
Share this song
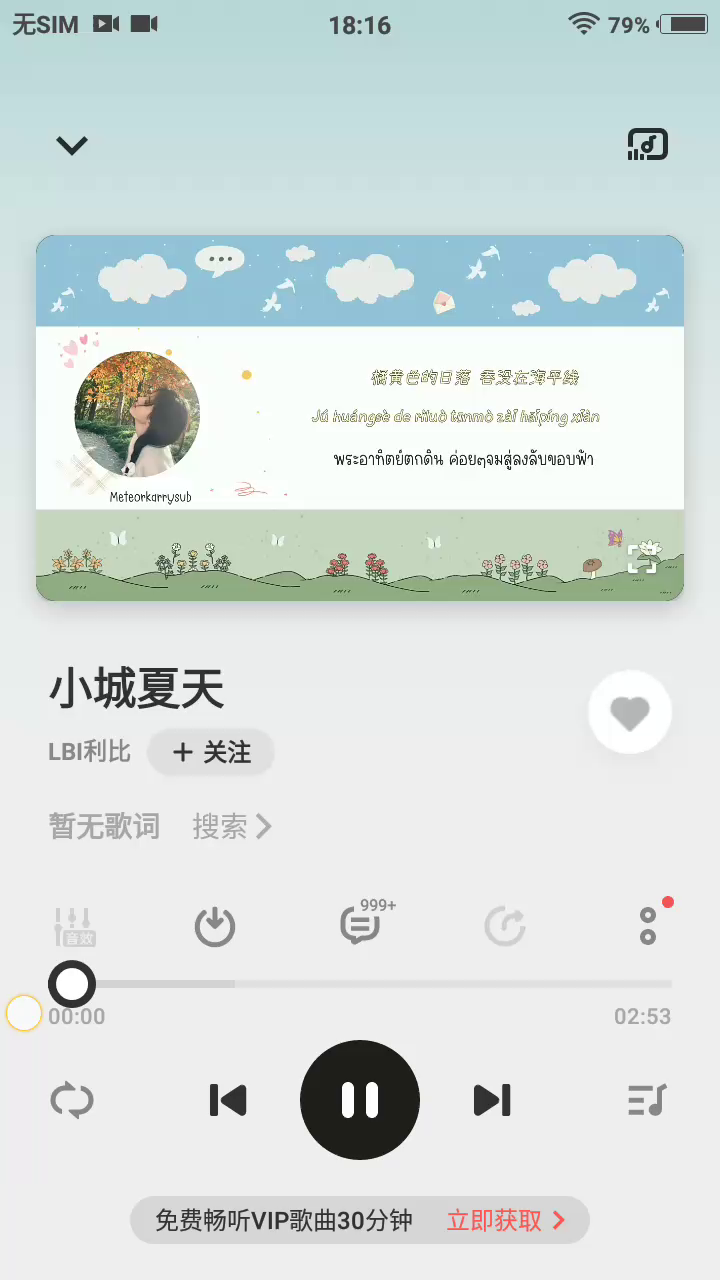point(505,927)
